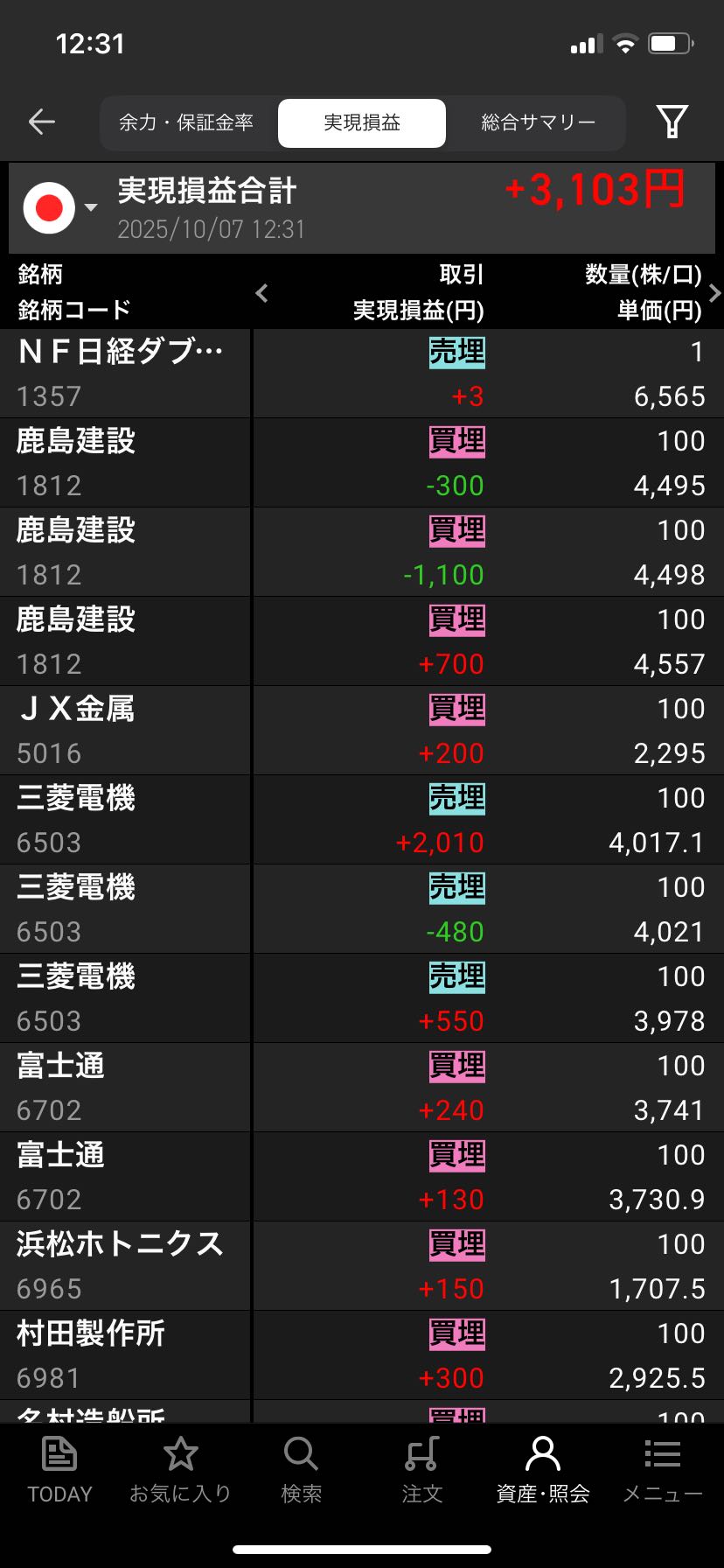Switch to 余力・保証金率 tab
Screen dimensions: 724x1568
[186, 122]
